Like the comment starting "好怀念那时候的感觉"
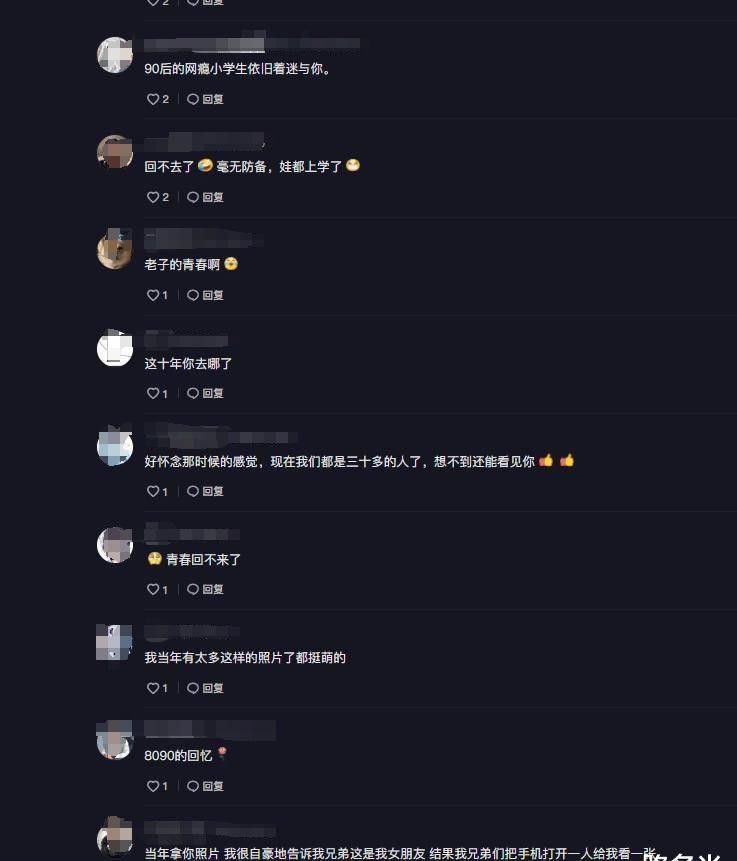 tap(154, 491)
